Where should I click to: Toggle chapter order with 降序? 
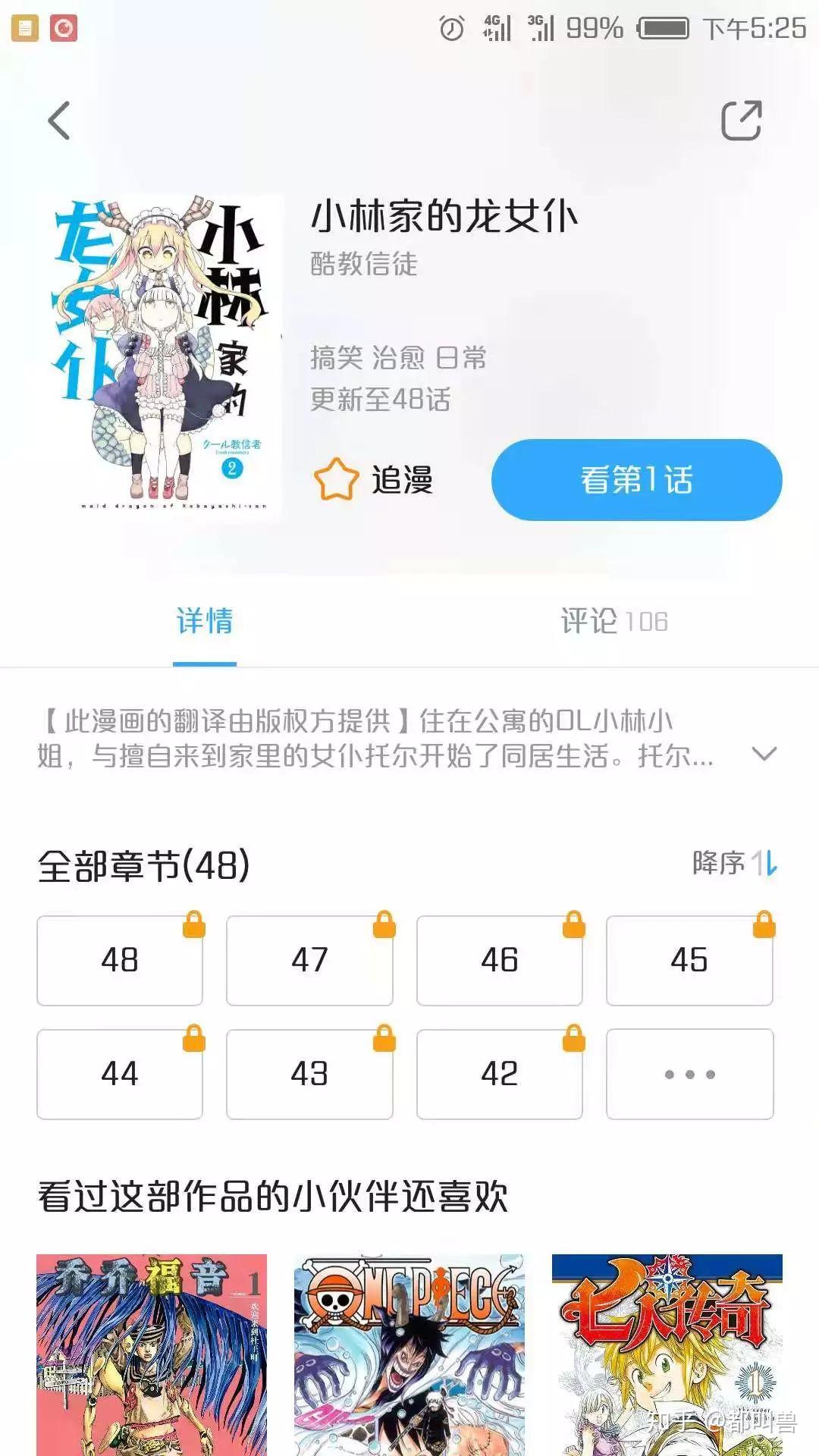[x=734, y=863]
